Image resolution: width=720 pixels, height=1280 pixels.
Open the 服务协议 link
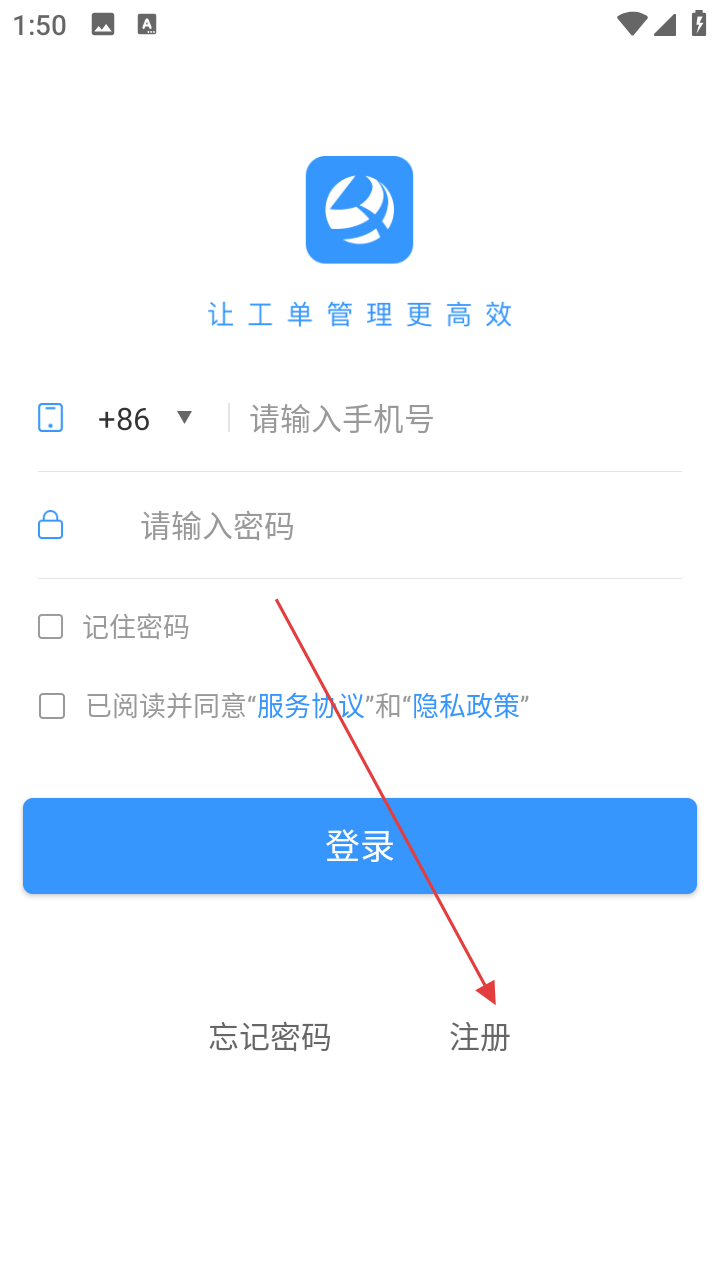point(310,706)
